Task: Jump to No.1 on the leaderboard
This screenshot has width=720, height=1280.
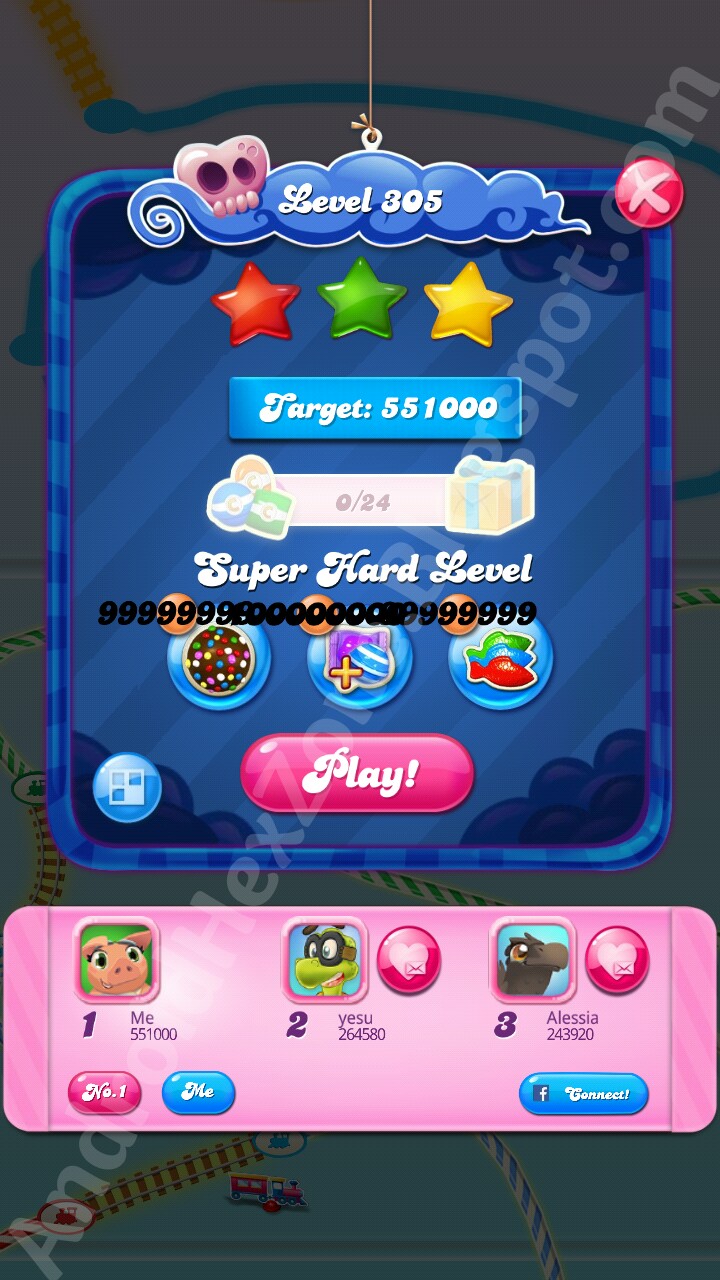Action: pyautogui.click(x=104, y=1092)
